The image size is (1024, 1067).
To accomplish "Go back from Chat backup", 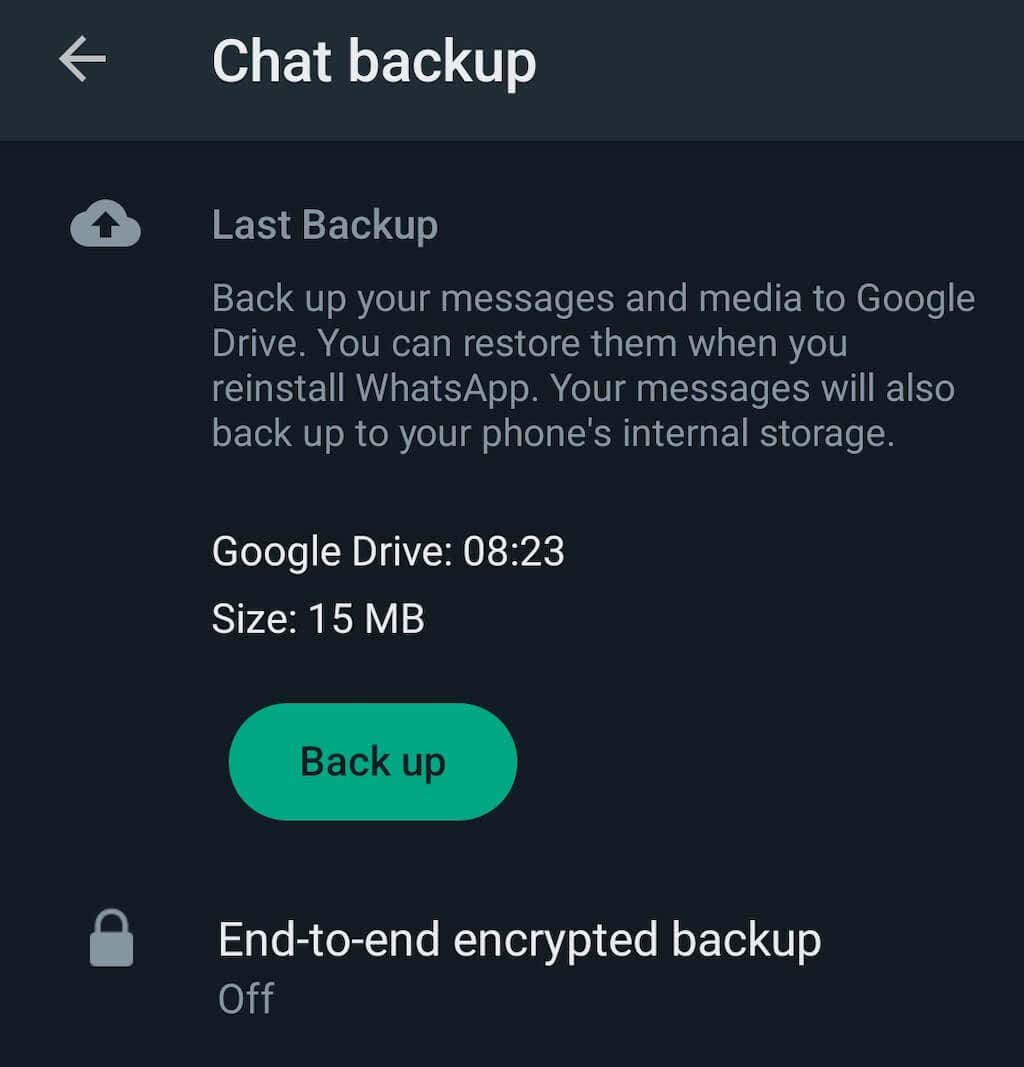I will pos(83,61).
